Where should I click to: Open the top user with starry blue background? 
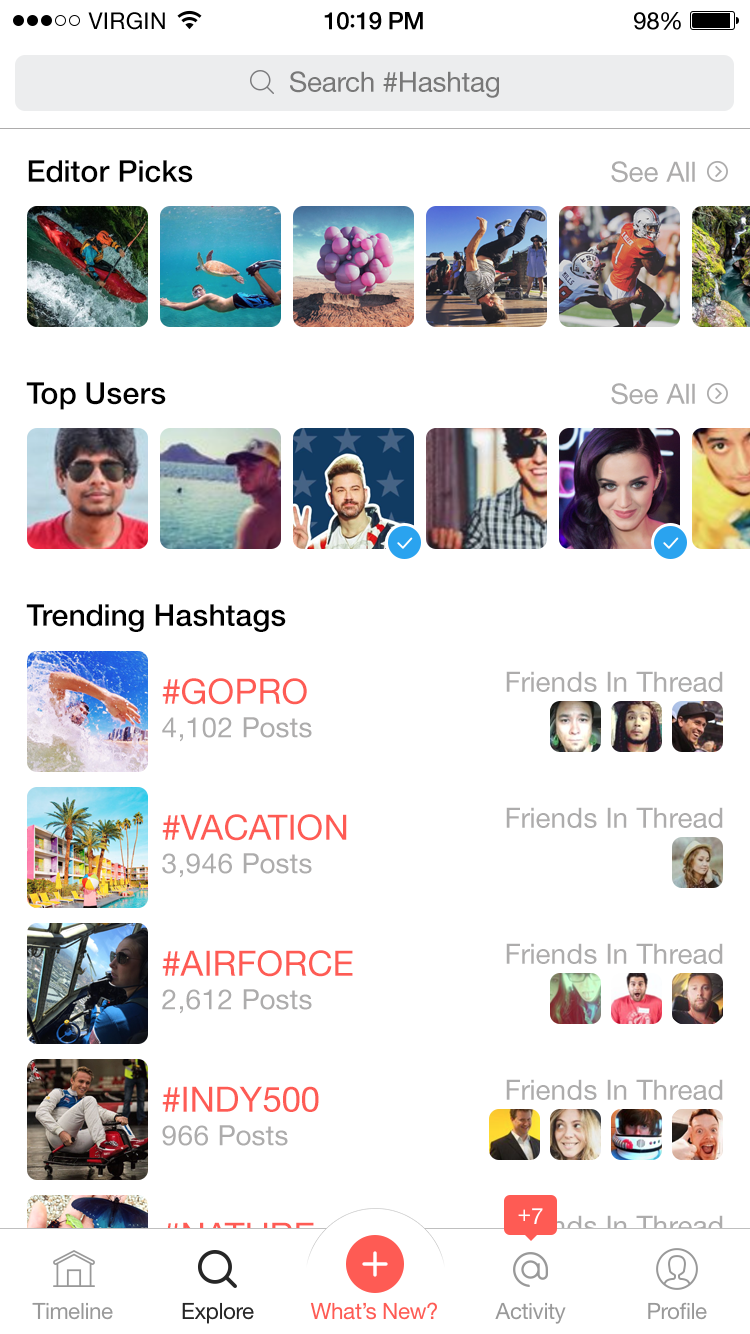tap(353, 488)
